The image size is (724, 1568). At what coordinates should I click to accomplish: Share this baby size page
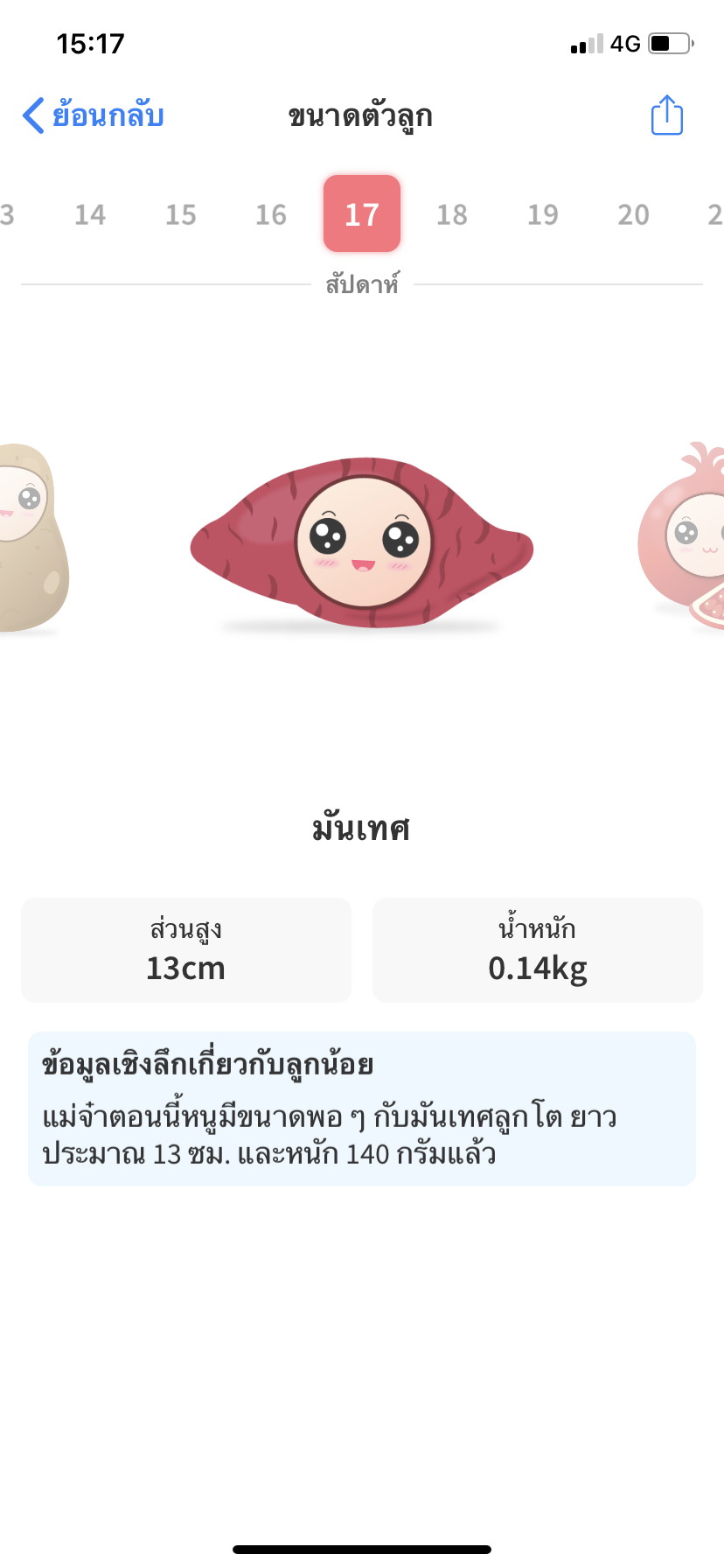point(666,115)
